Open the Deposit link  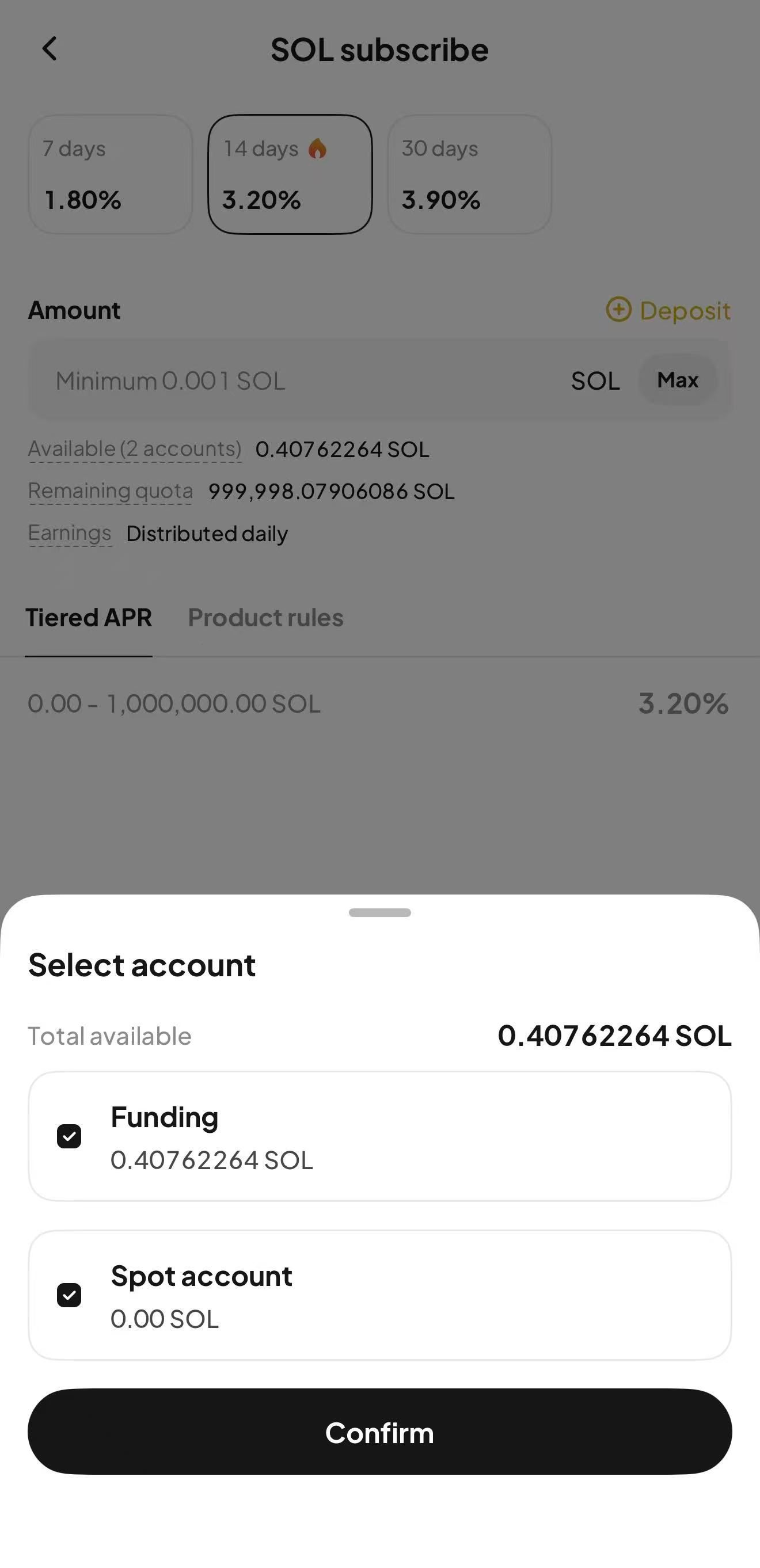point(668,310)
